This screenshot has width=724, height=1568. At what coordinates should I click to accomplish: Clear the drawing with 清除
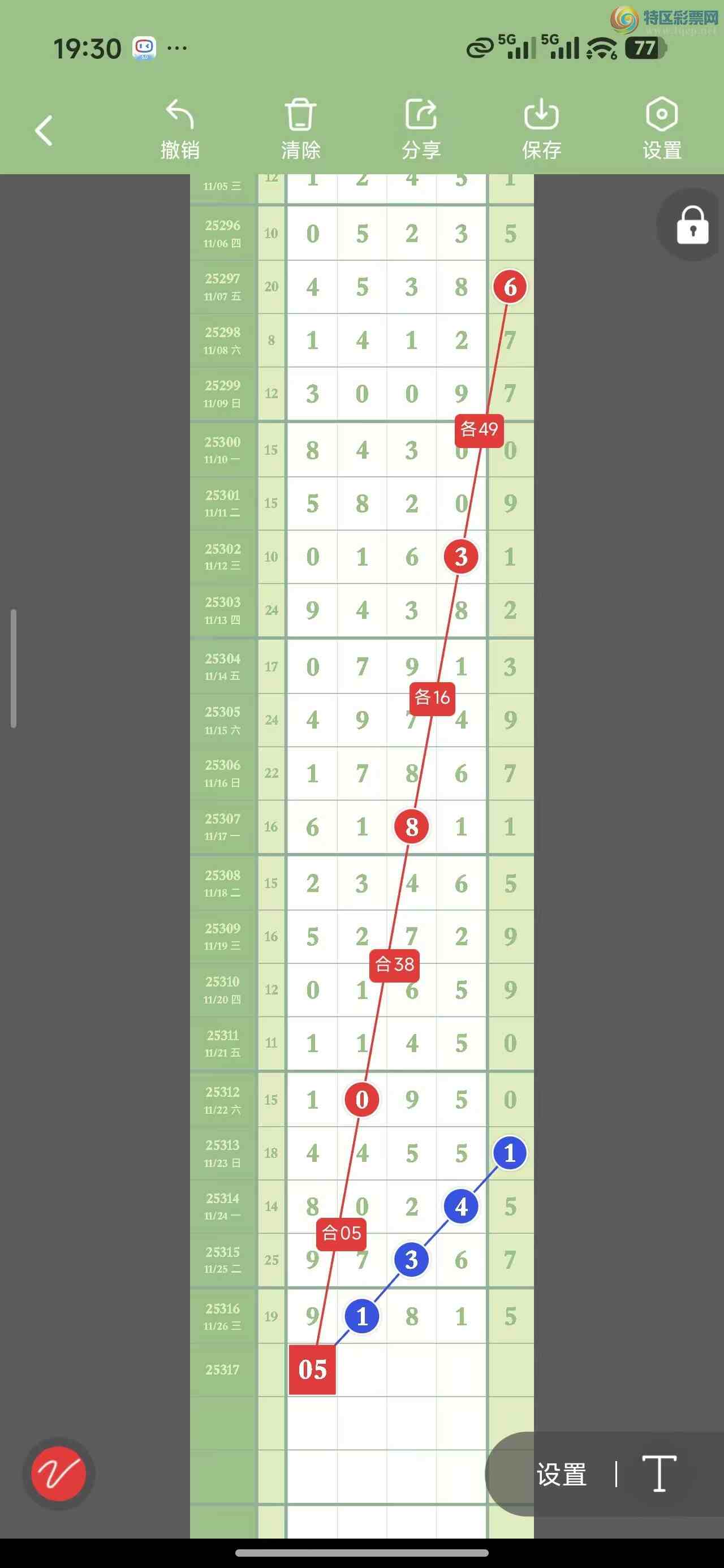300,128
